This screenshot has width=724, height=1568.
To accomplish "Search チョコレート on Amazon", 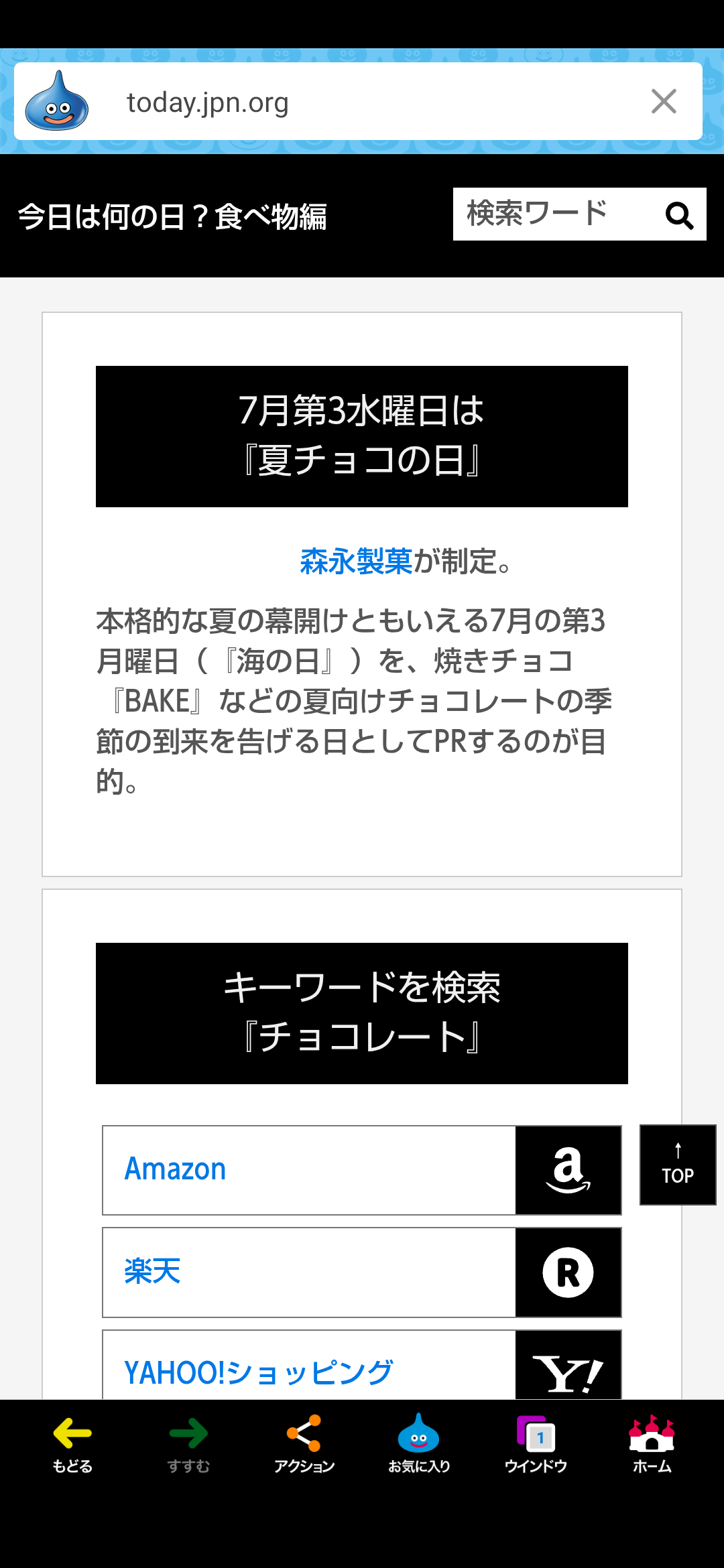I will 362,1170.
